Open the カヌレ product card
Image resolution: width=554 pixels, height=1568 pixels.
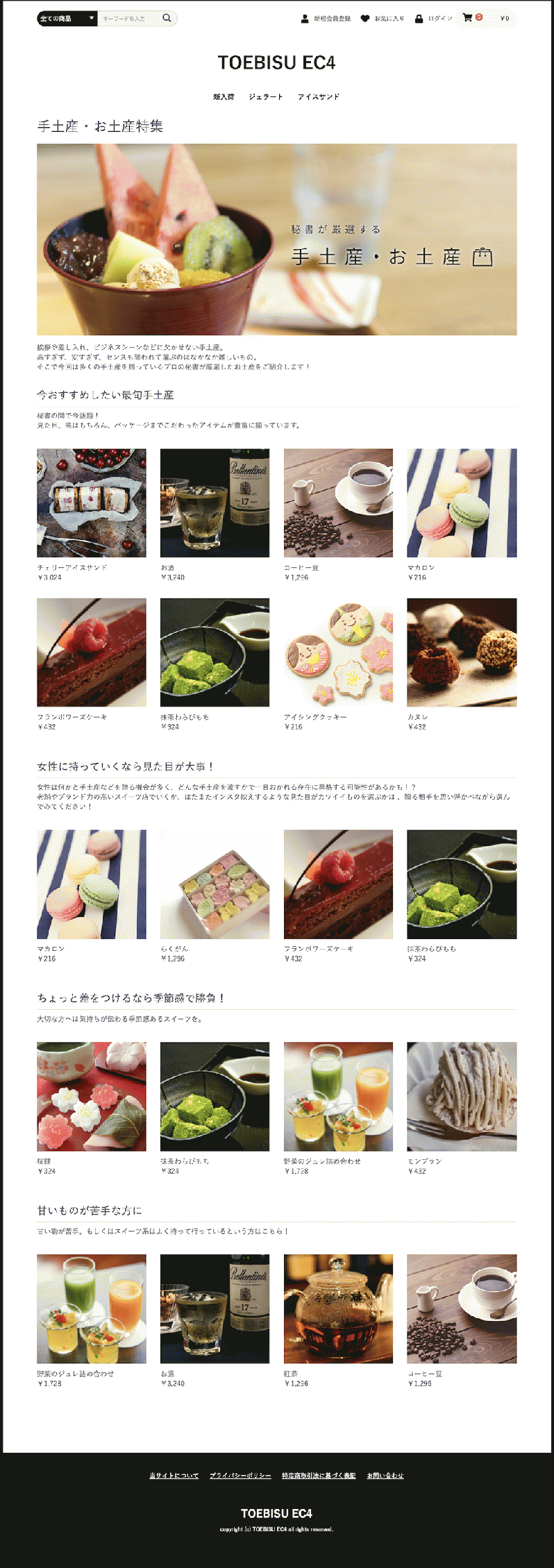pos(462,652)
